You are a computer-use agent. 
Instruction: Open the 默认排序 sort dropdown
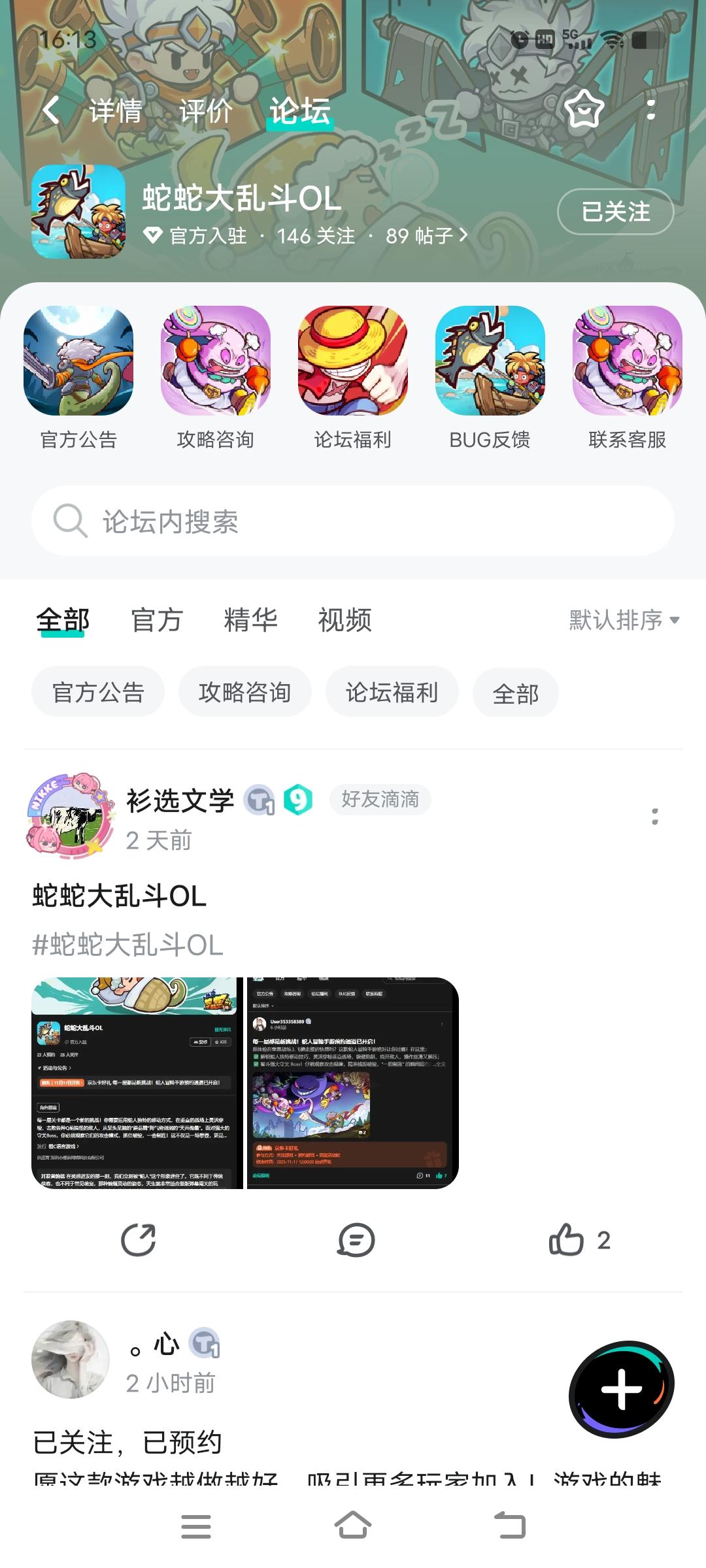(621, 622)
